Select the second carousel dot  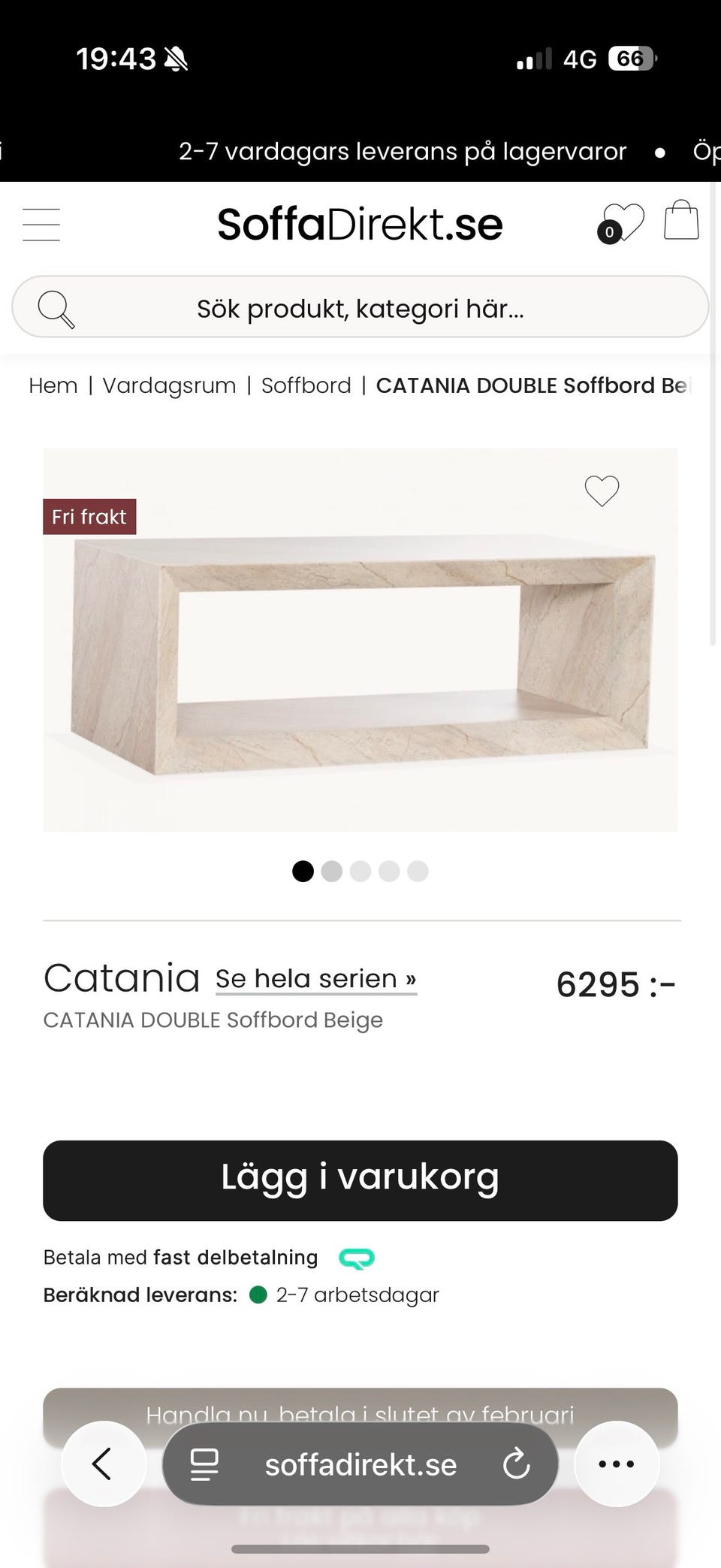pos(331,872)
